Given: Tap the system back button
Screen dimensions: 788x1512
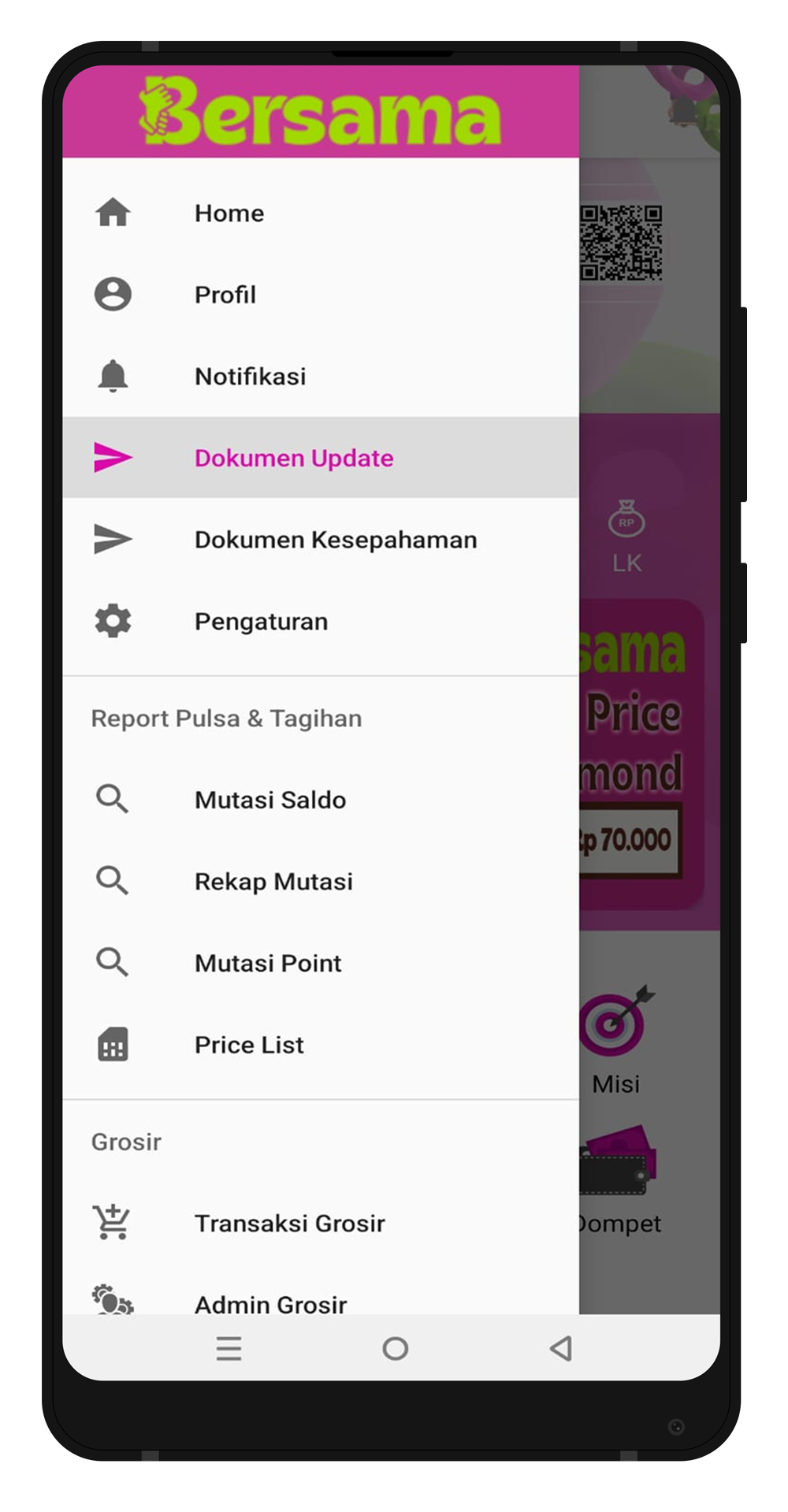Looking at the screenshot, I should click(561, 1348).
